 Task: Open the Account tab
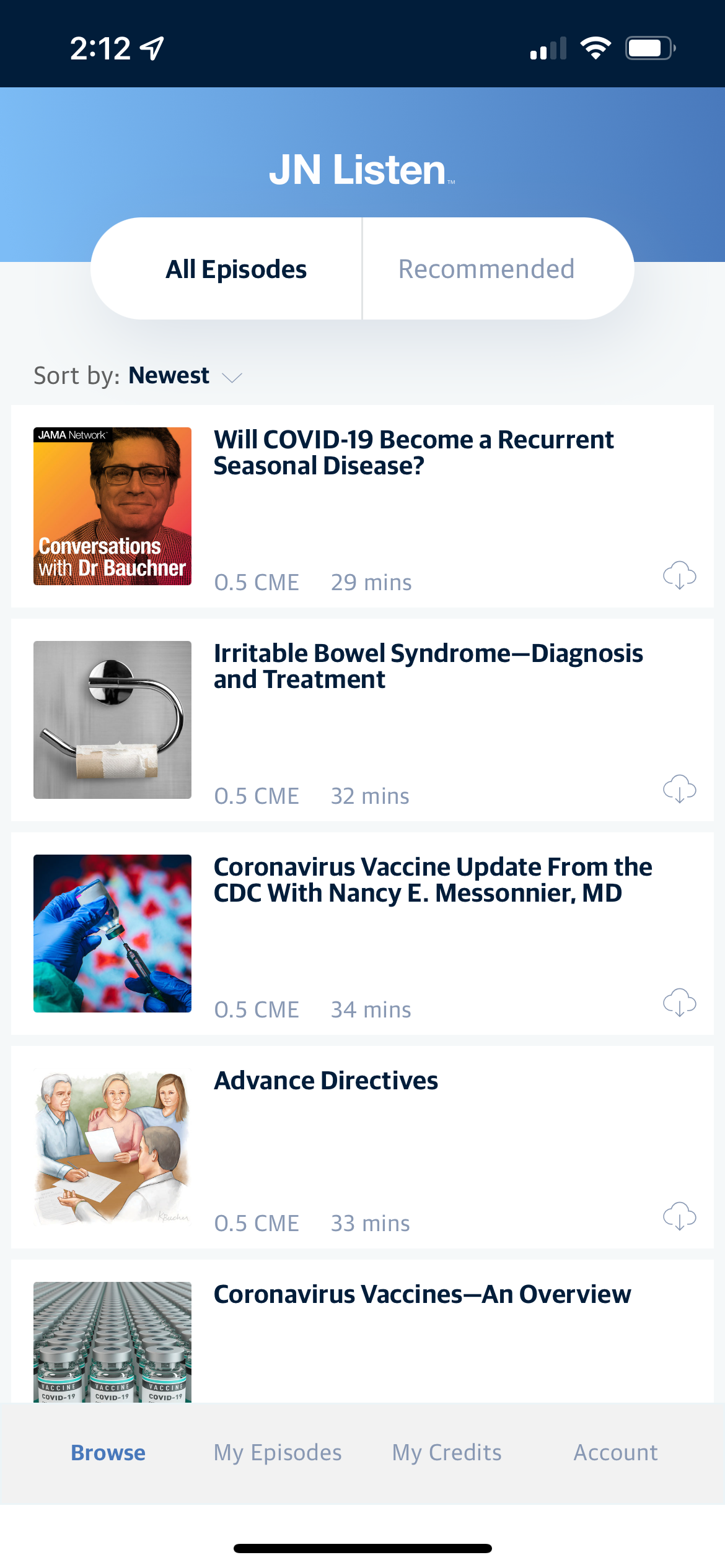[615, 1452]
